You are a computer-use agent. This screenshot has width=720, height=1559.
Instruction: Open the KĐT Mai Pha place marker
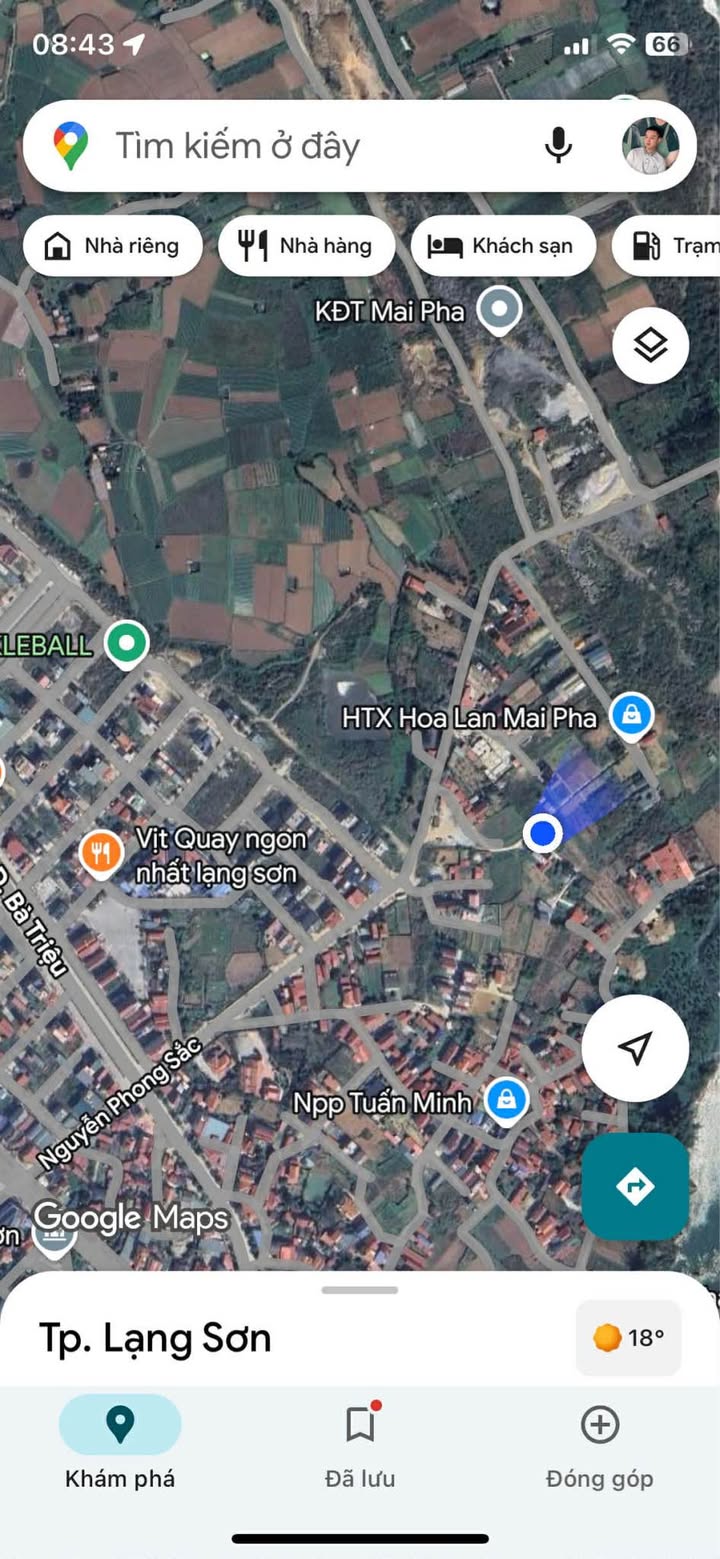(x=498, y=310)
